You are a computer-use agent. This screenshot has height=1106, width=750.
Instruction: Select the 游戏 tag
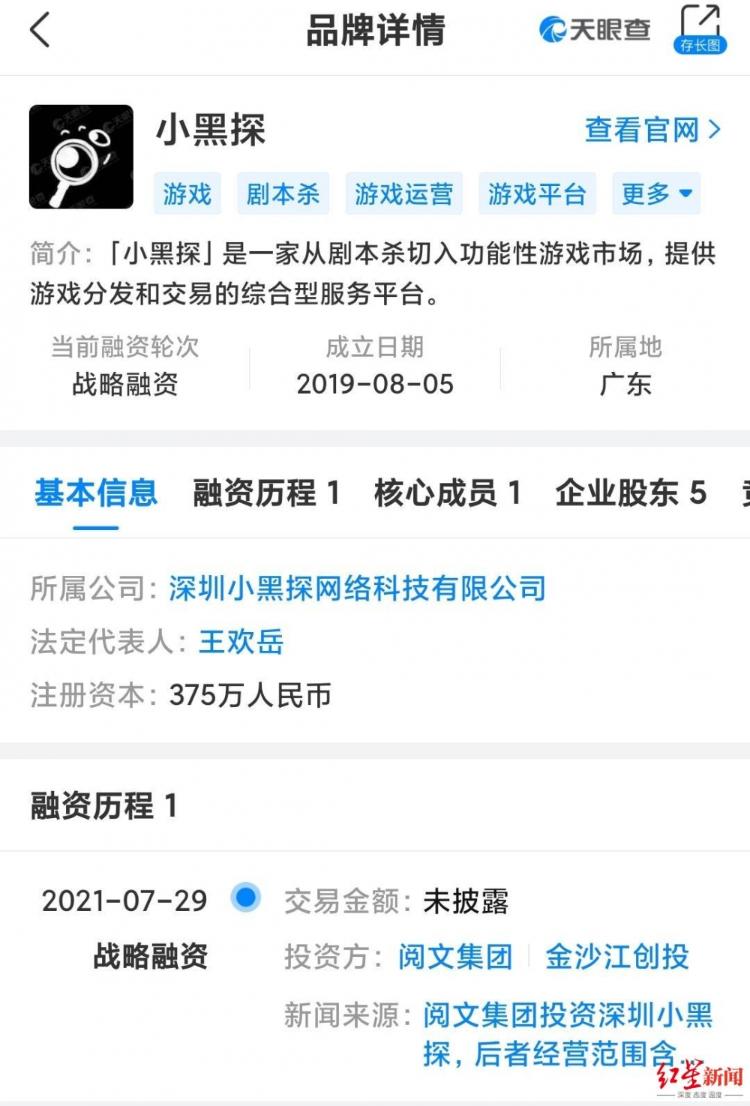tap(187, 194)
